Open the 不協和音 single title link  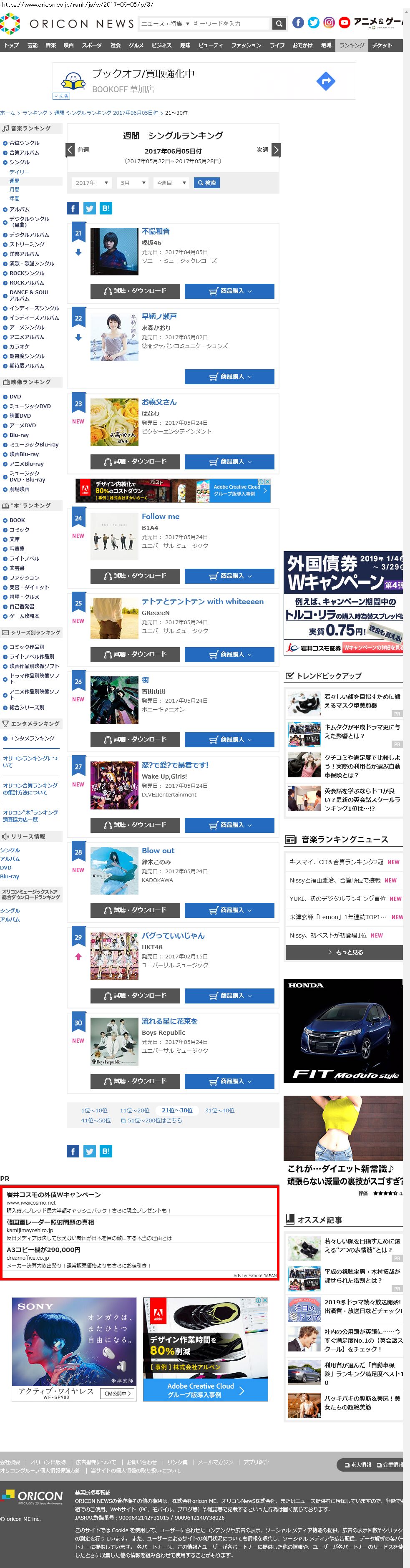[x=156, y=231]
